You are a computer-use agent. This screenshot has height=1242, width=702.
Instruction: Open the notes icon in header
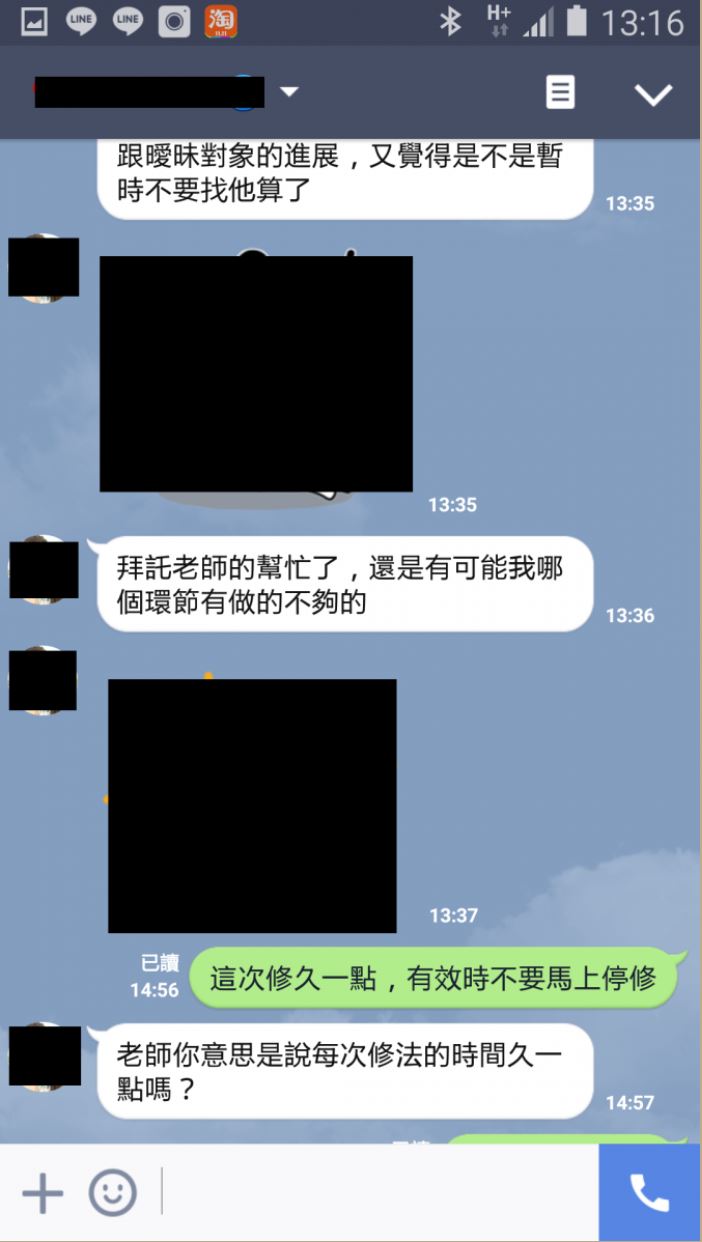[x=559, y=93]
